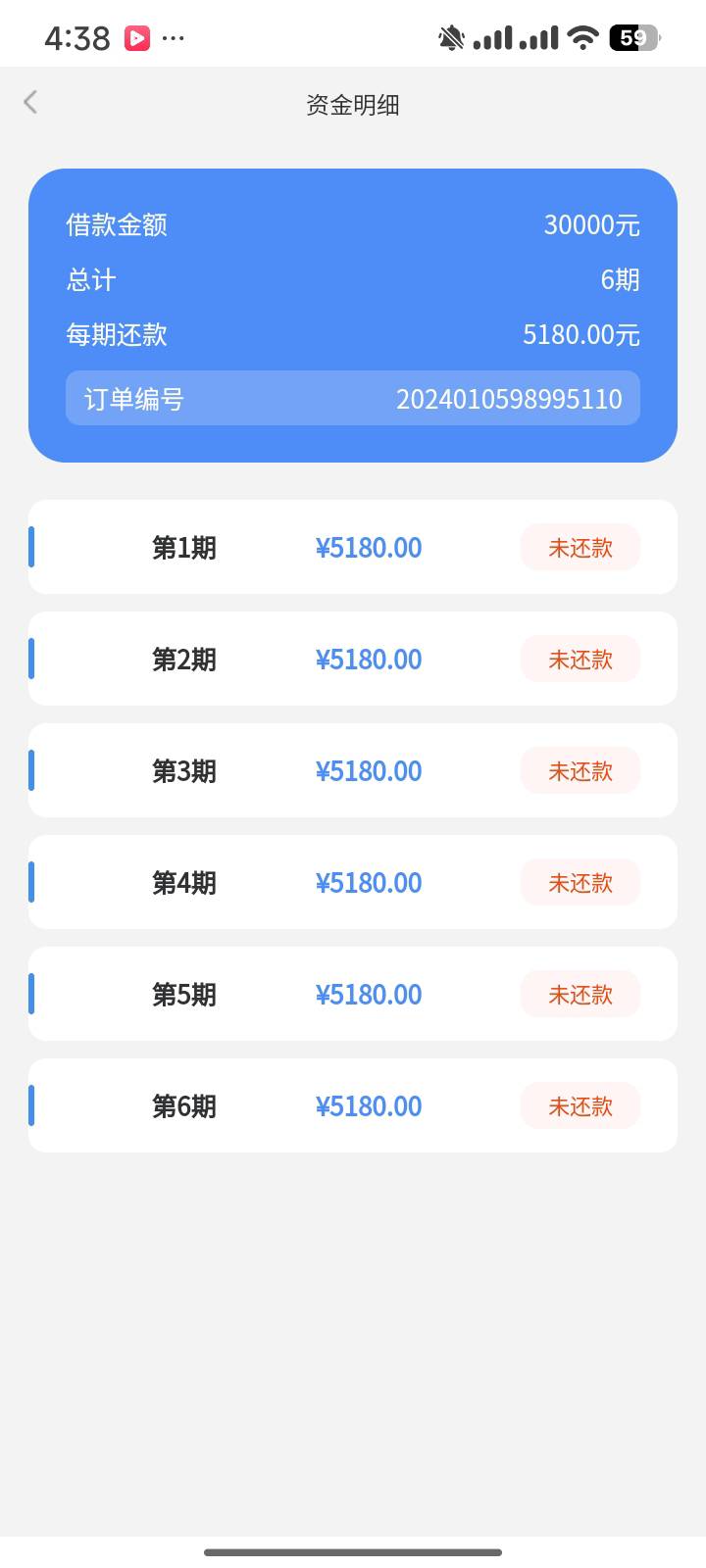Tap 未还款 for 第2期
Screen dimensions: 706x1568
(x=580, y=659)
